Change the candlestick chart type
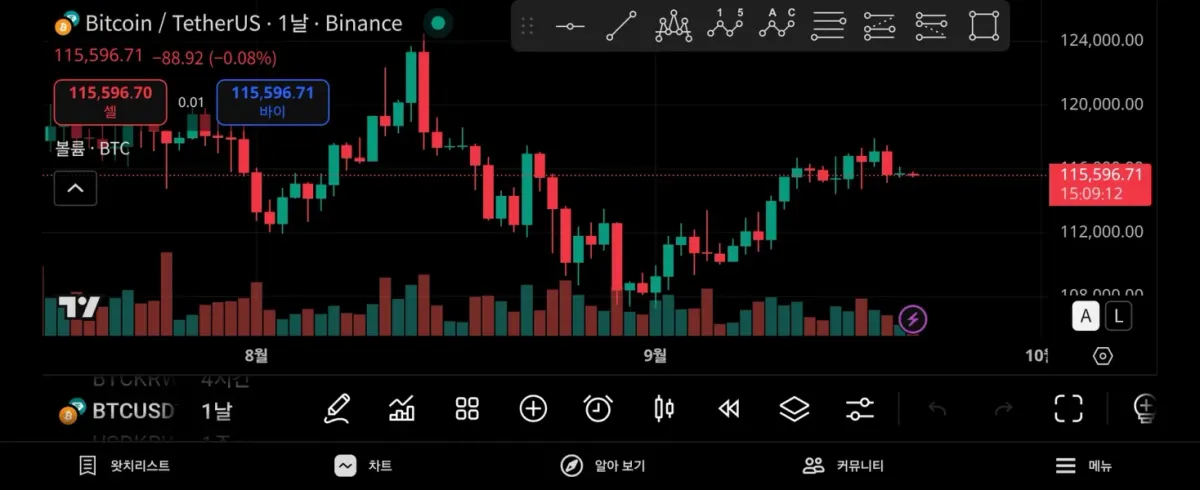 click(x=664, y=408)
